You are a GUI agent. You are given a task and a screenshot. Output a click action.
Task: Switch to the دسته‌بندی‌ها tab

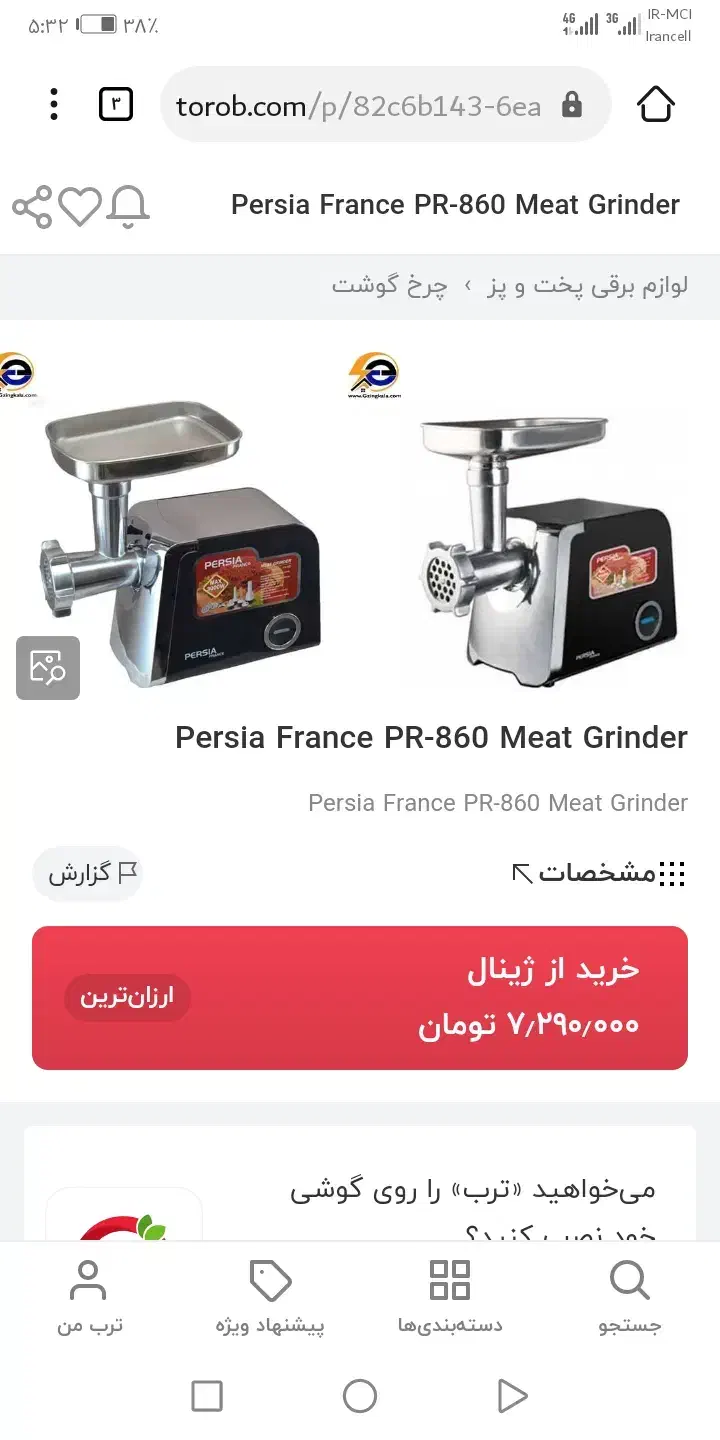point(450,1298)
